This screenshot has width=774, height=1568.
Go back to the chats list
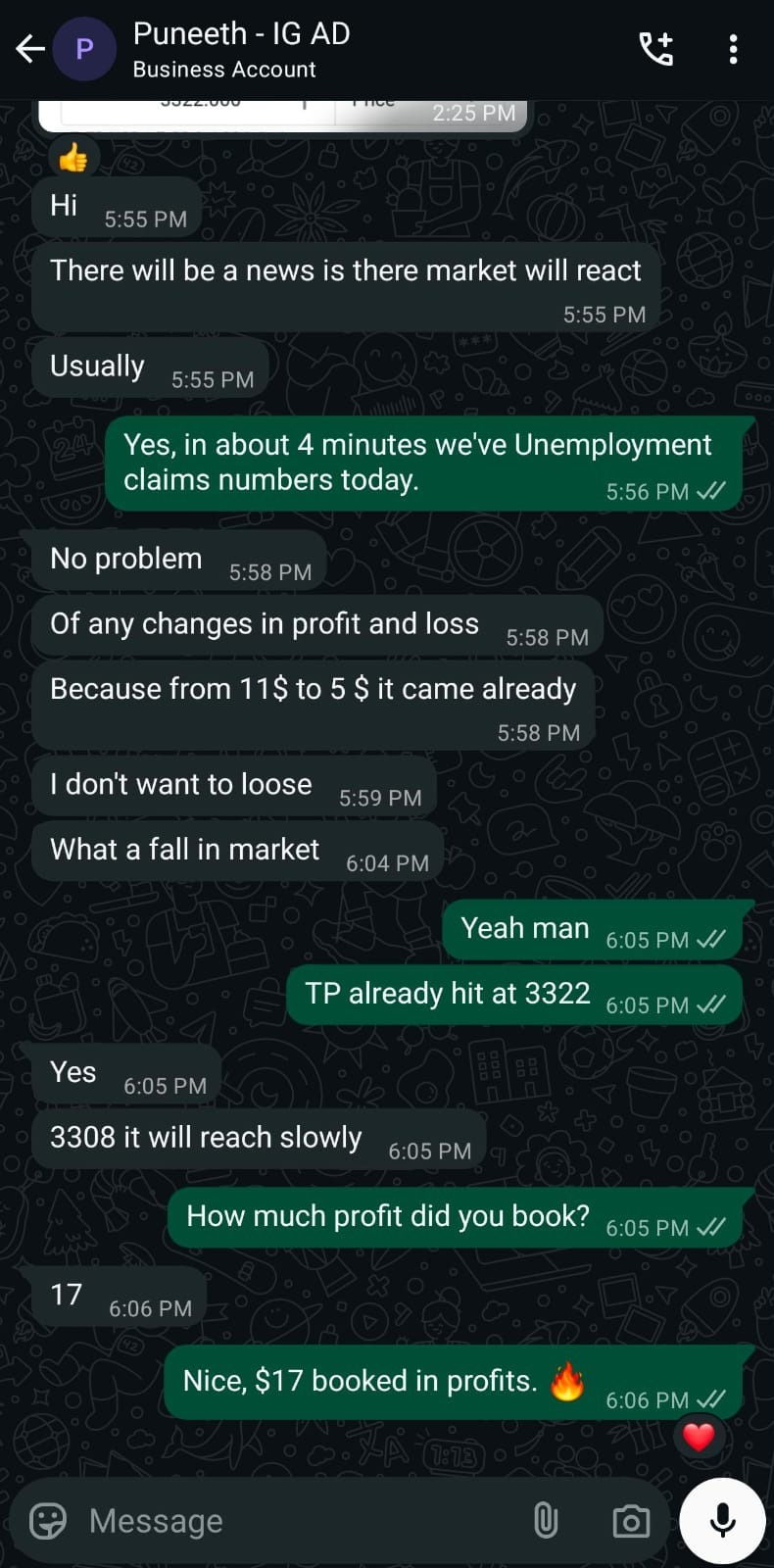(x=29, y=48)
